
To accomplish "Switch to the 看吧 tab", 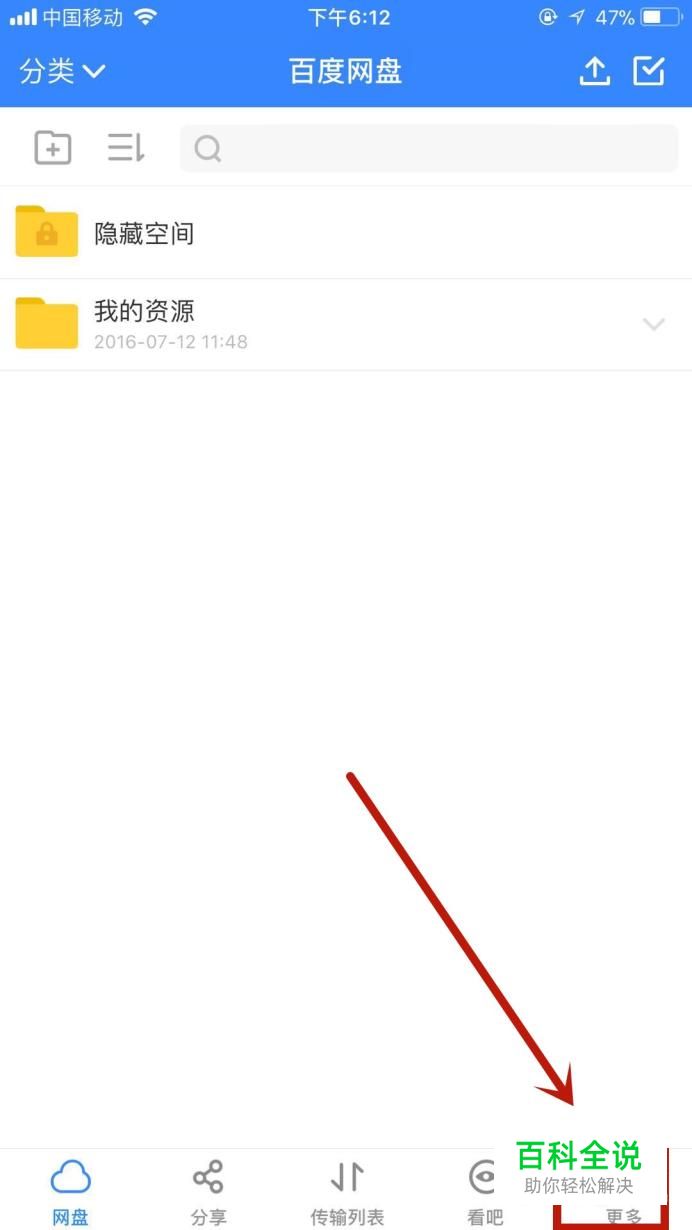I will point(483,1191).
